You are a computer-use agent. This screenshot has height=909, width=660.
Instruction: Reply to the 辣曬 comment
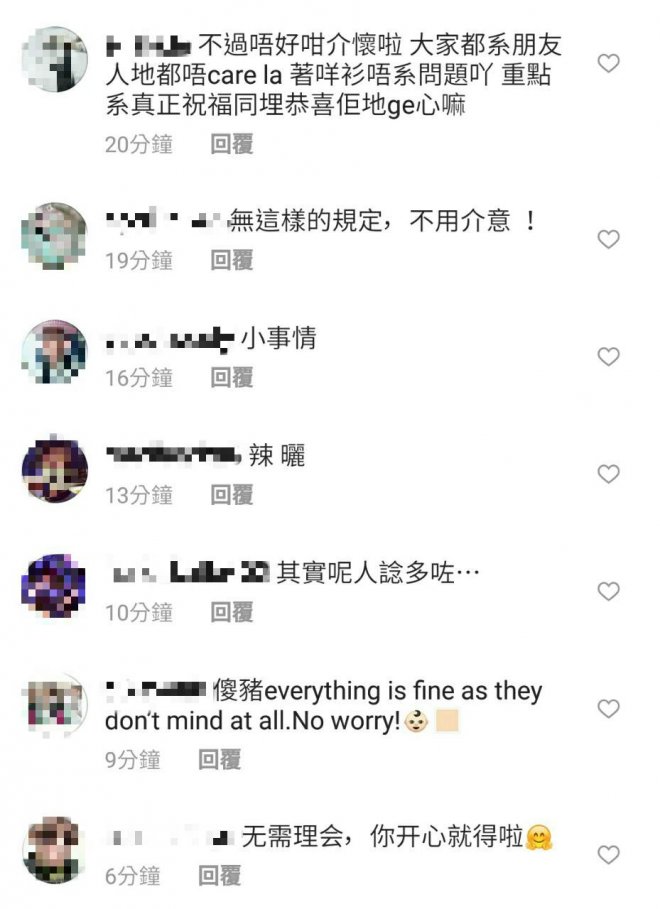[231, 495]
